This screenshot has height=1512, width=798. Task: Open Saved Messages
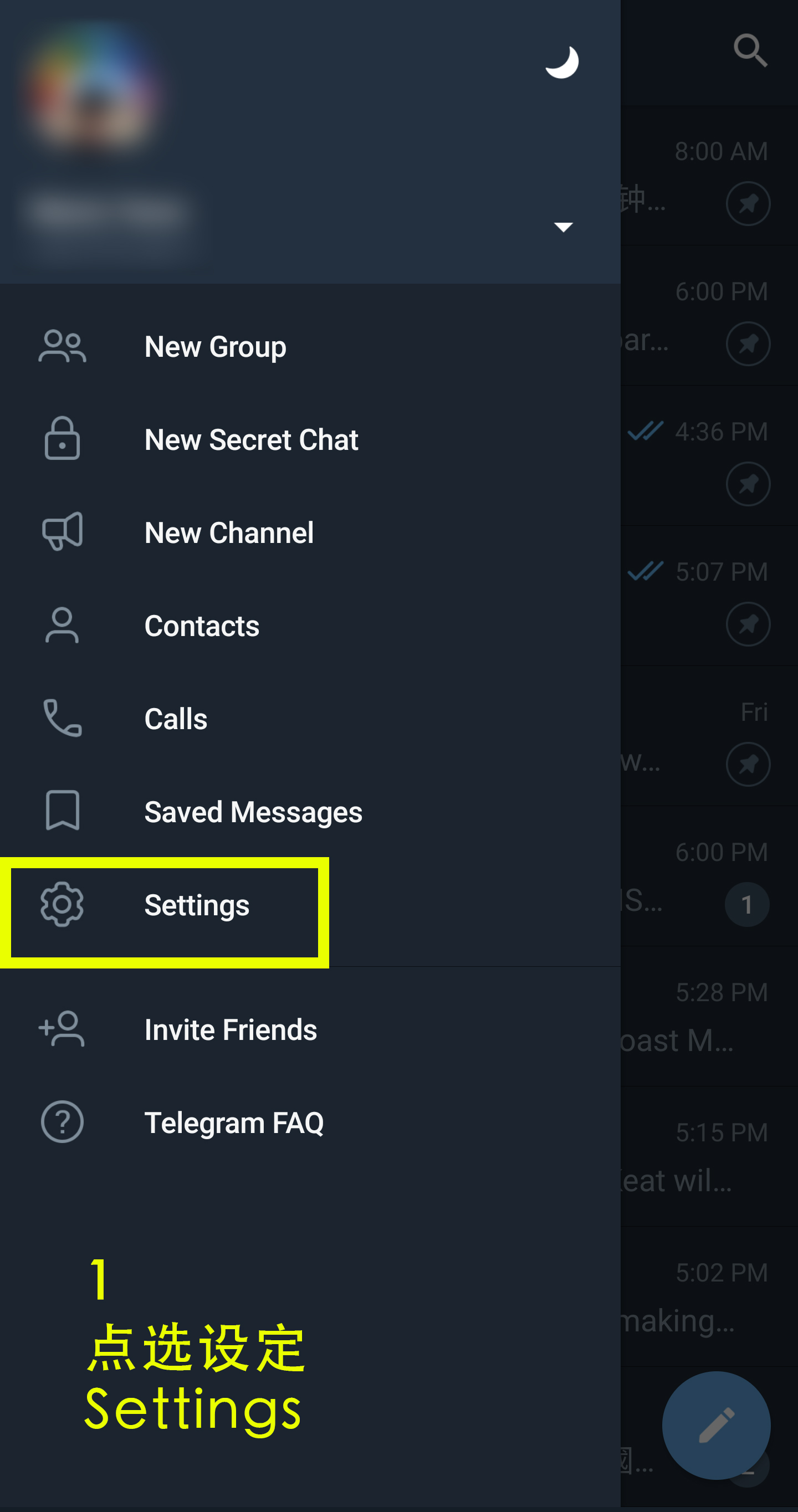click(x=310, y=812)
